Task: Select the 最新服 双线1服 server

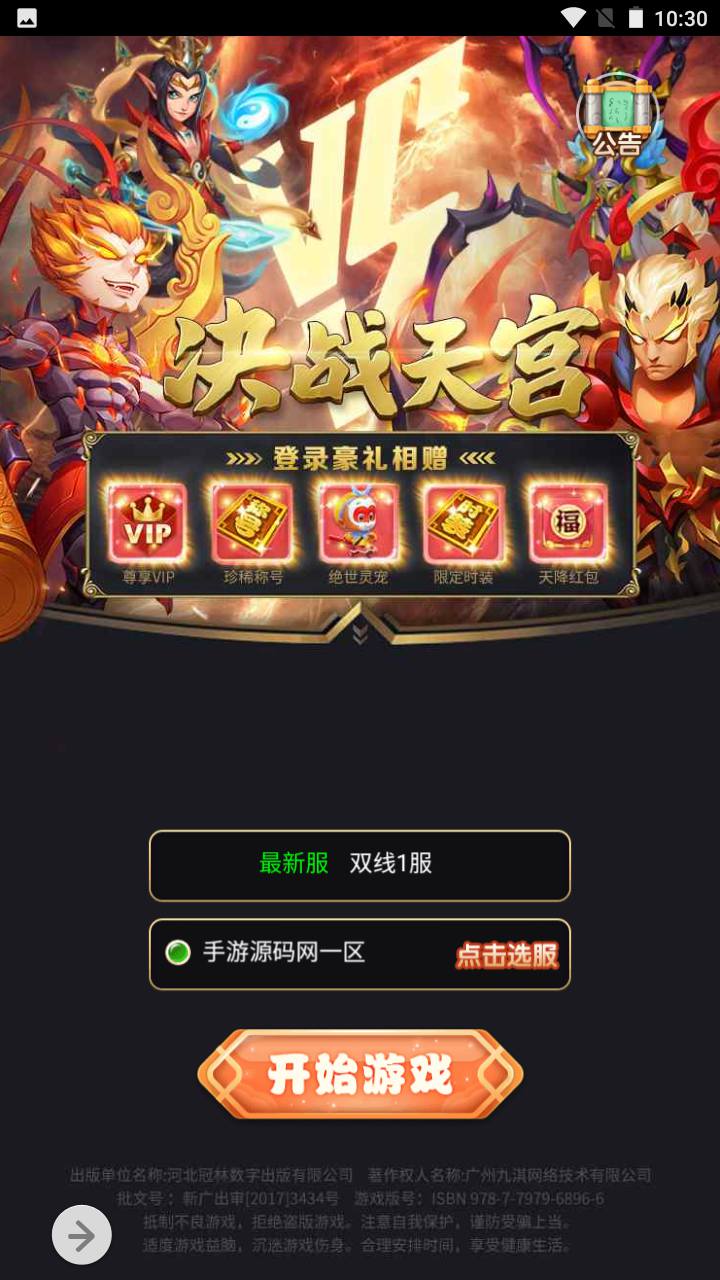Action: [x=360, y=865]
